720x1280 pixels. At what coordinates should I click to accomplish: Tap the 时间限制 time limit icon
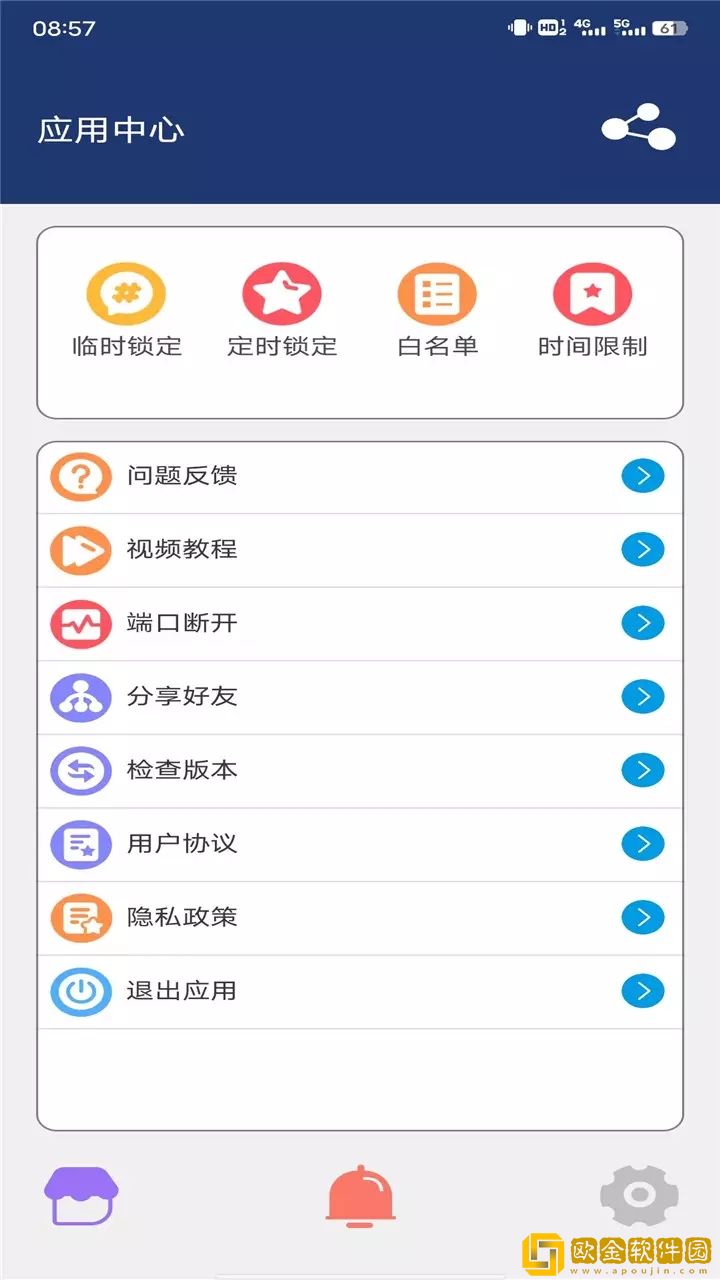(593, 293)
